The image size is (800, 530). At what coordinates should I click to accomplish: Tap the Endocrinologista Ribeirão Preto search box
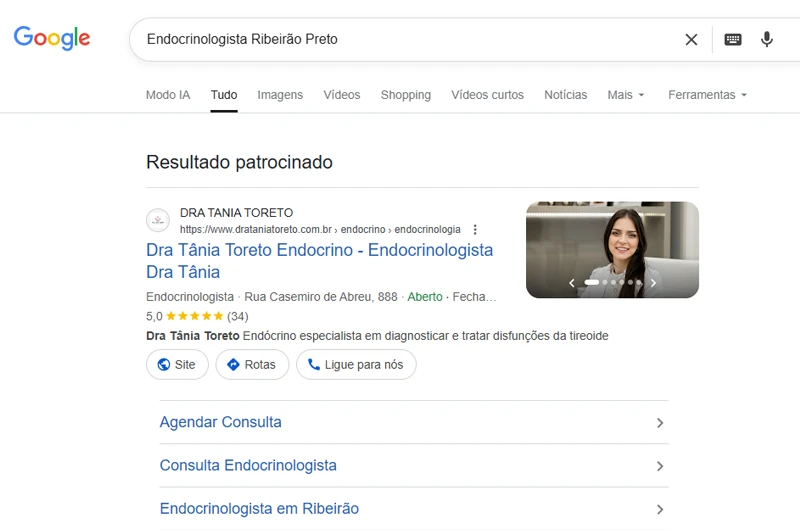click(x=400, y=40)
